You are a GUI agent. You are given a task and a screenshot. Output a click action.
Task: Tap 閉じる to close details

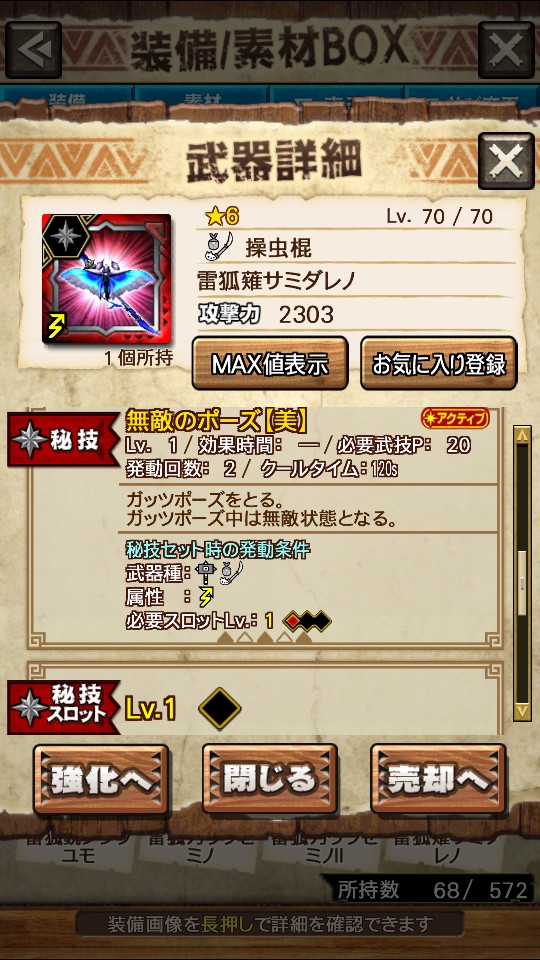(x=270, y=779)
